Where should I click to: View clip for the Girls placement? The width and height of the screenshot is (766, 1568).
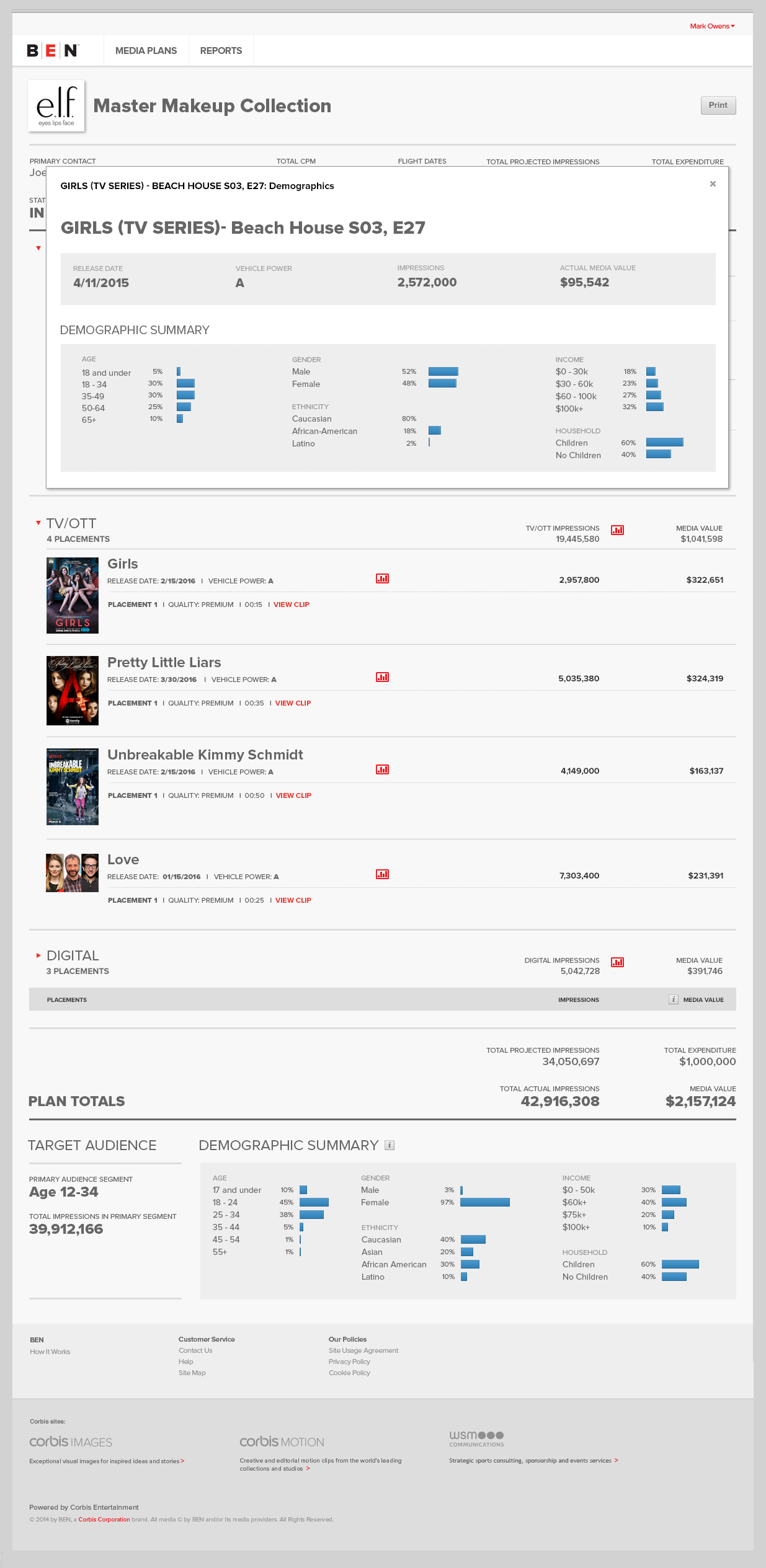coord(292,605)
